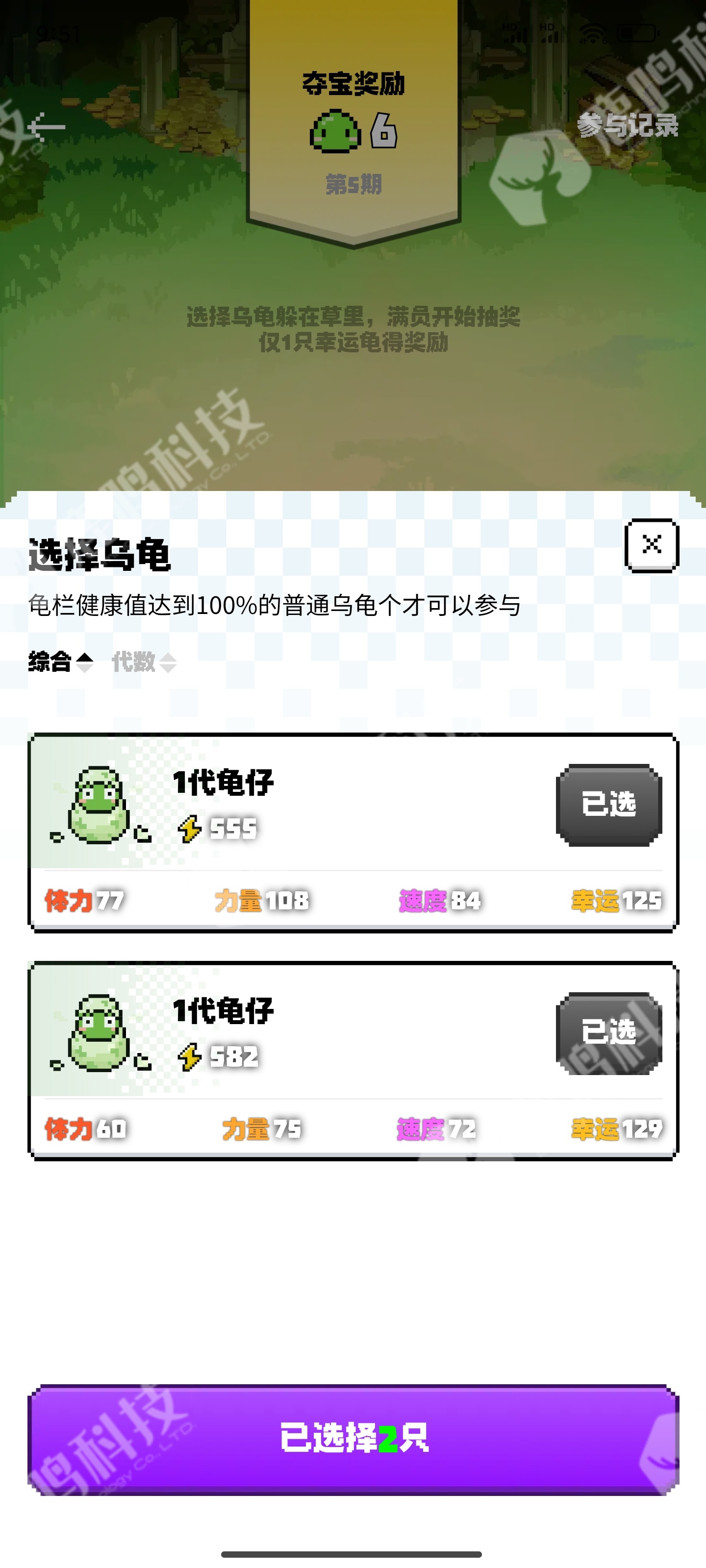Viewport: 706px width, 1568px height.
Task: Go back with the arrow icon
Action: click(46, 126)
